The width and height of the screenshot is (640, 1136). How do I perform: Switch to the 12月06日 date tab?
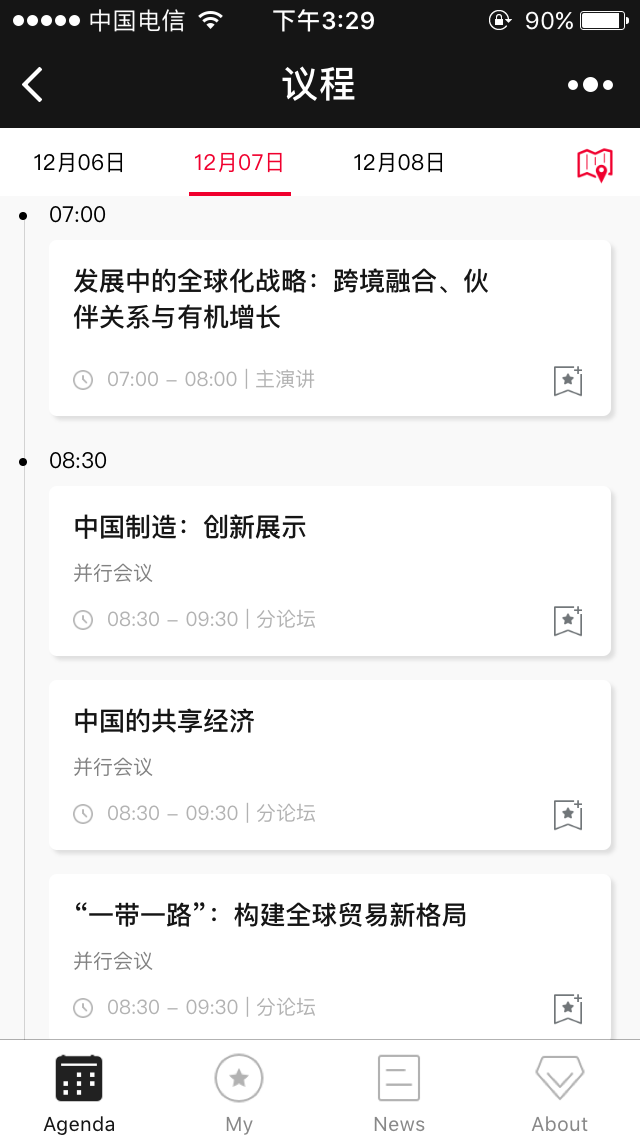79,162
